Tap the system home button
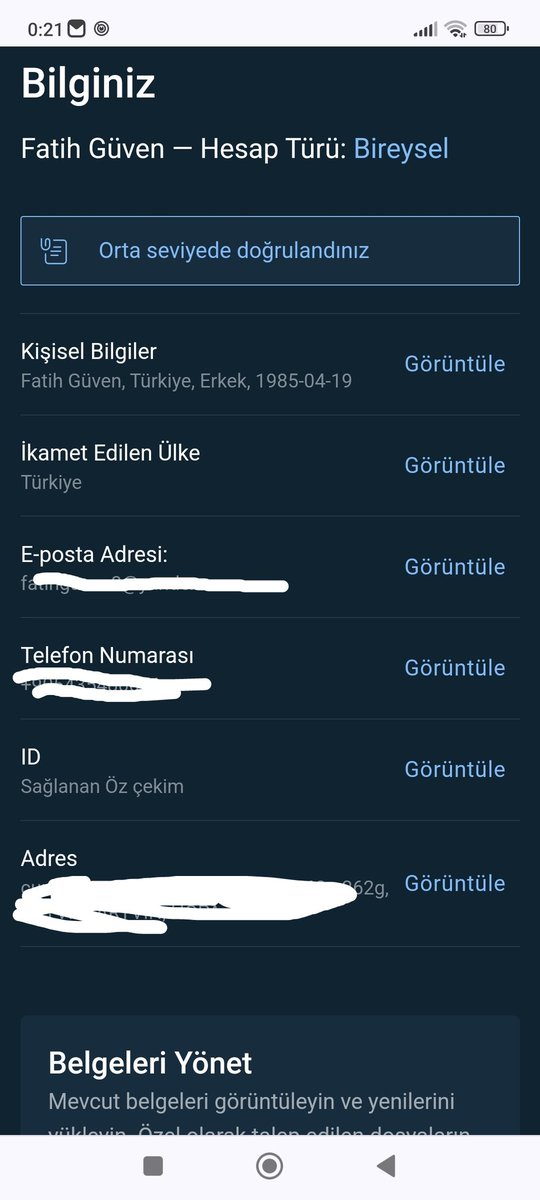540x1200 pixels. point(269,1165)
